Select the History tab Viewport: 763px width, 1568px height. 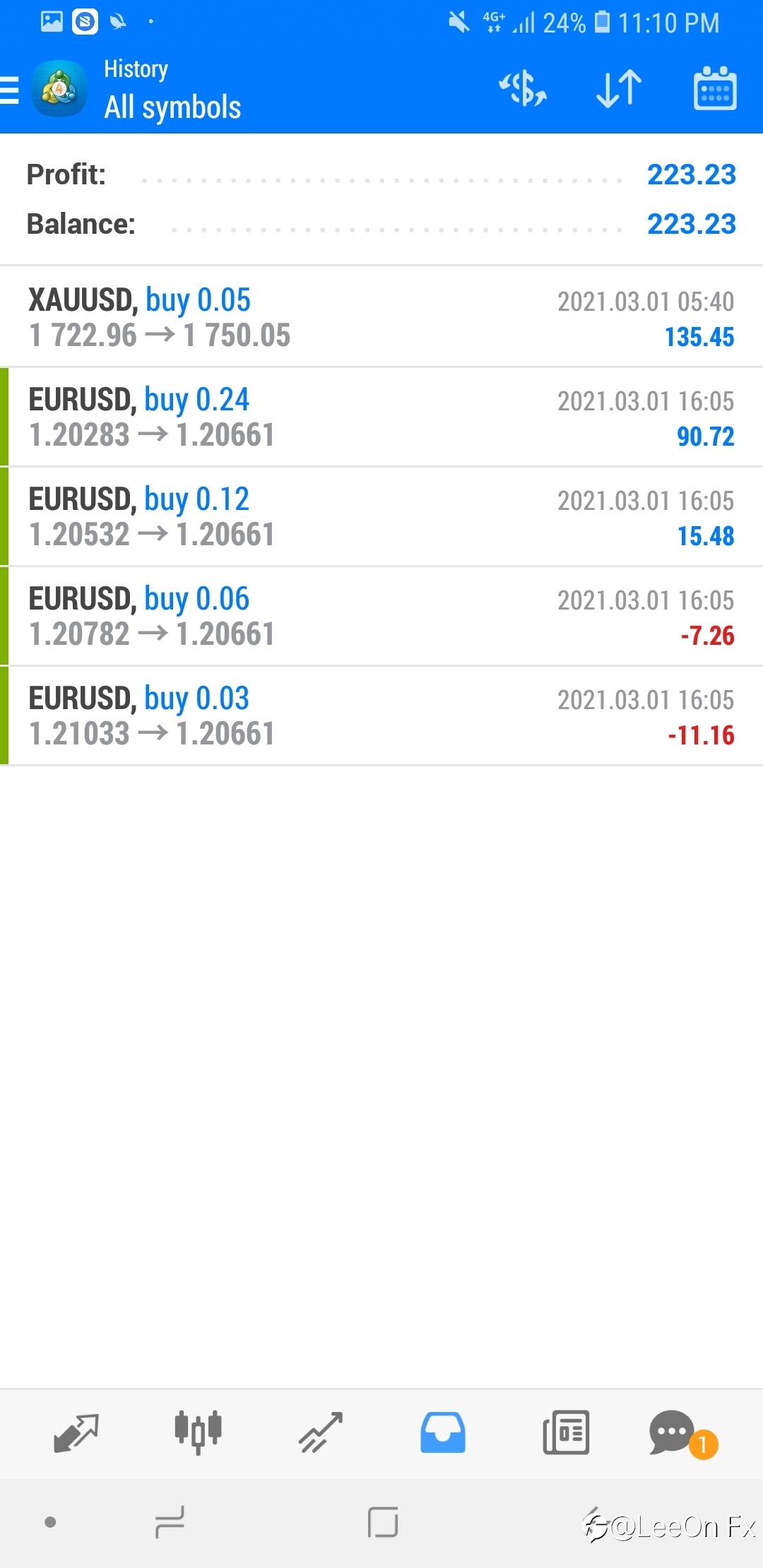coord(443,1432)
